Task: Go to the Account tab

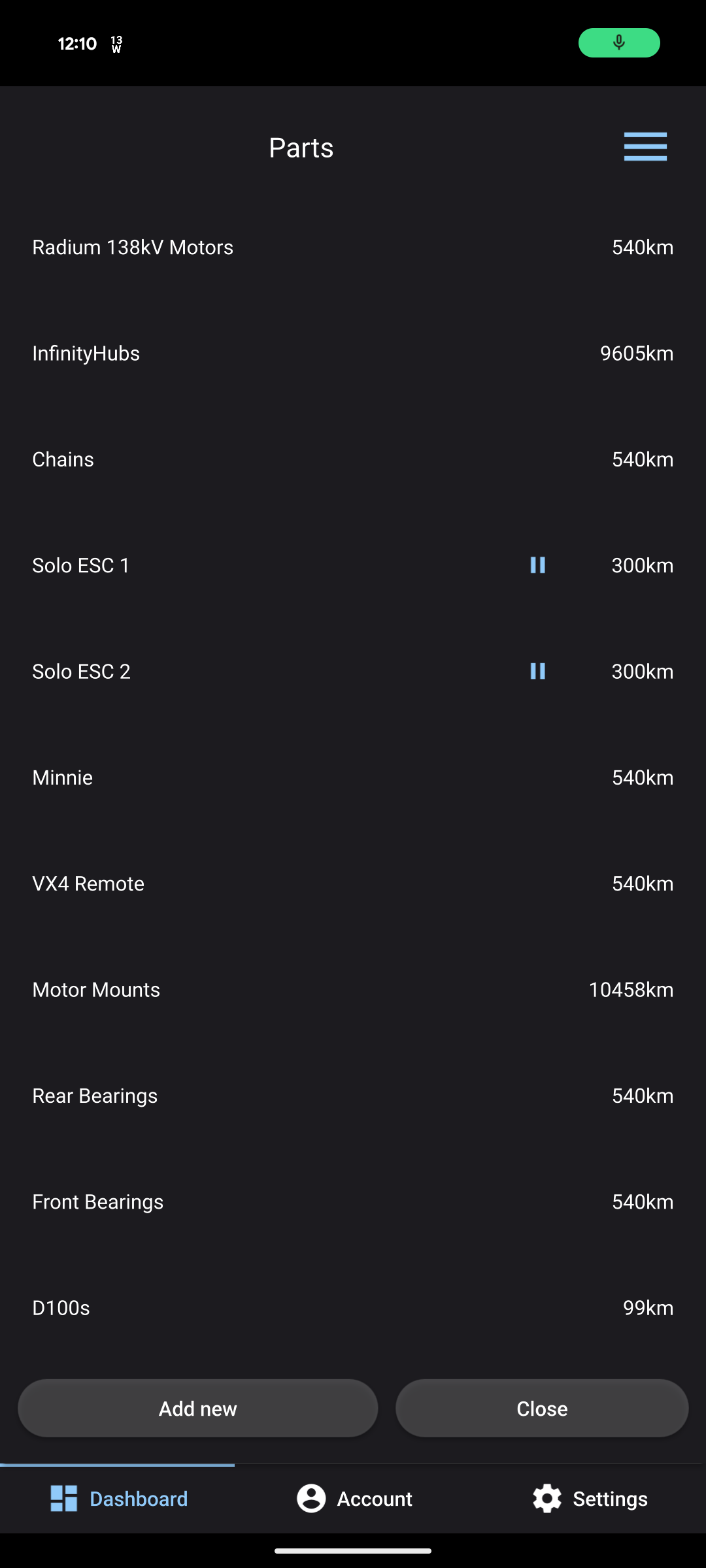Action: point(353,1499)
